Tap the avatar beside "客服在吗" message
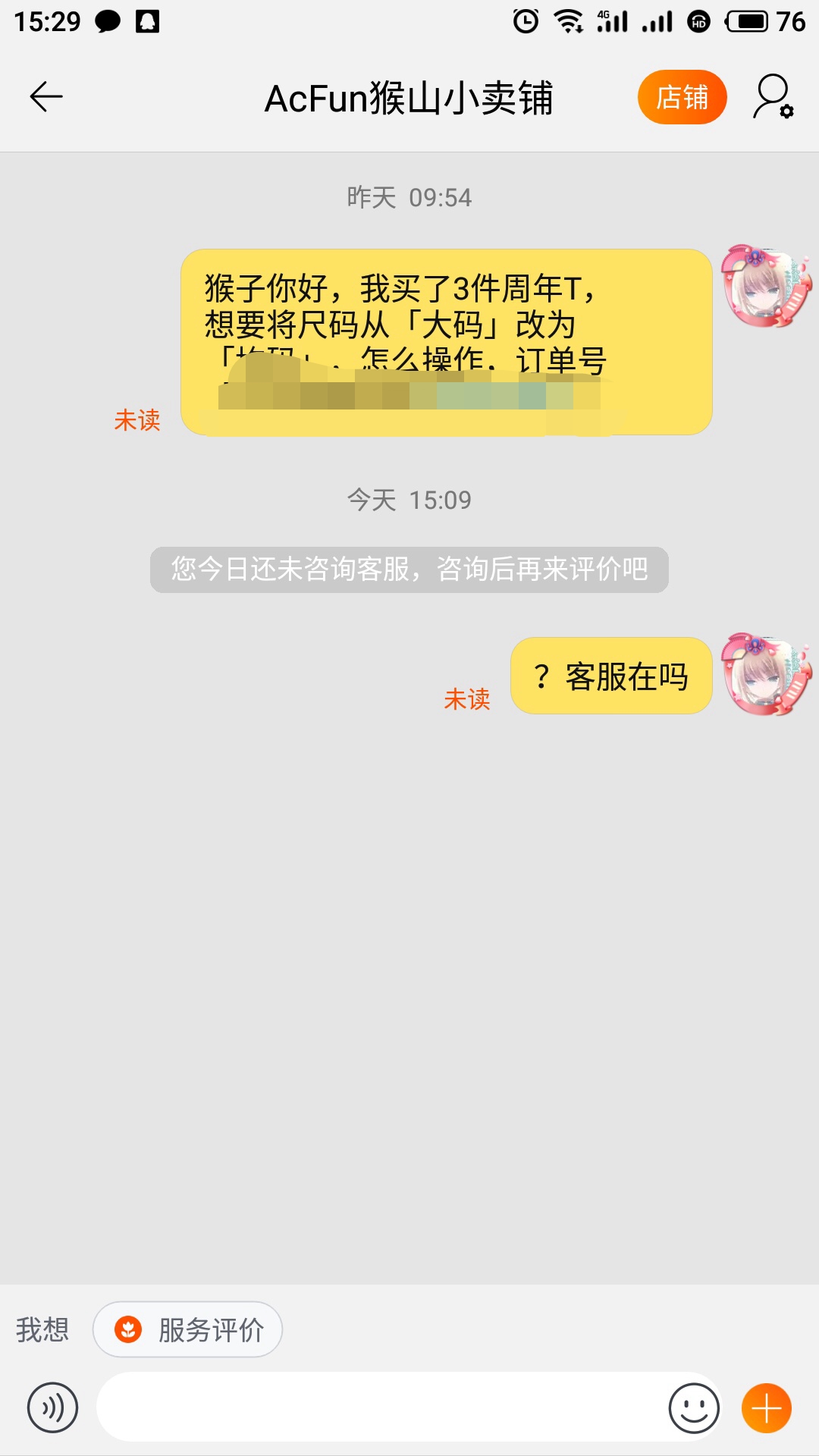819x1456 pixels. pos(766,674)
